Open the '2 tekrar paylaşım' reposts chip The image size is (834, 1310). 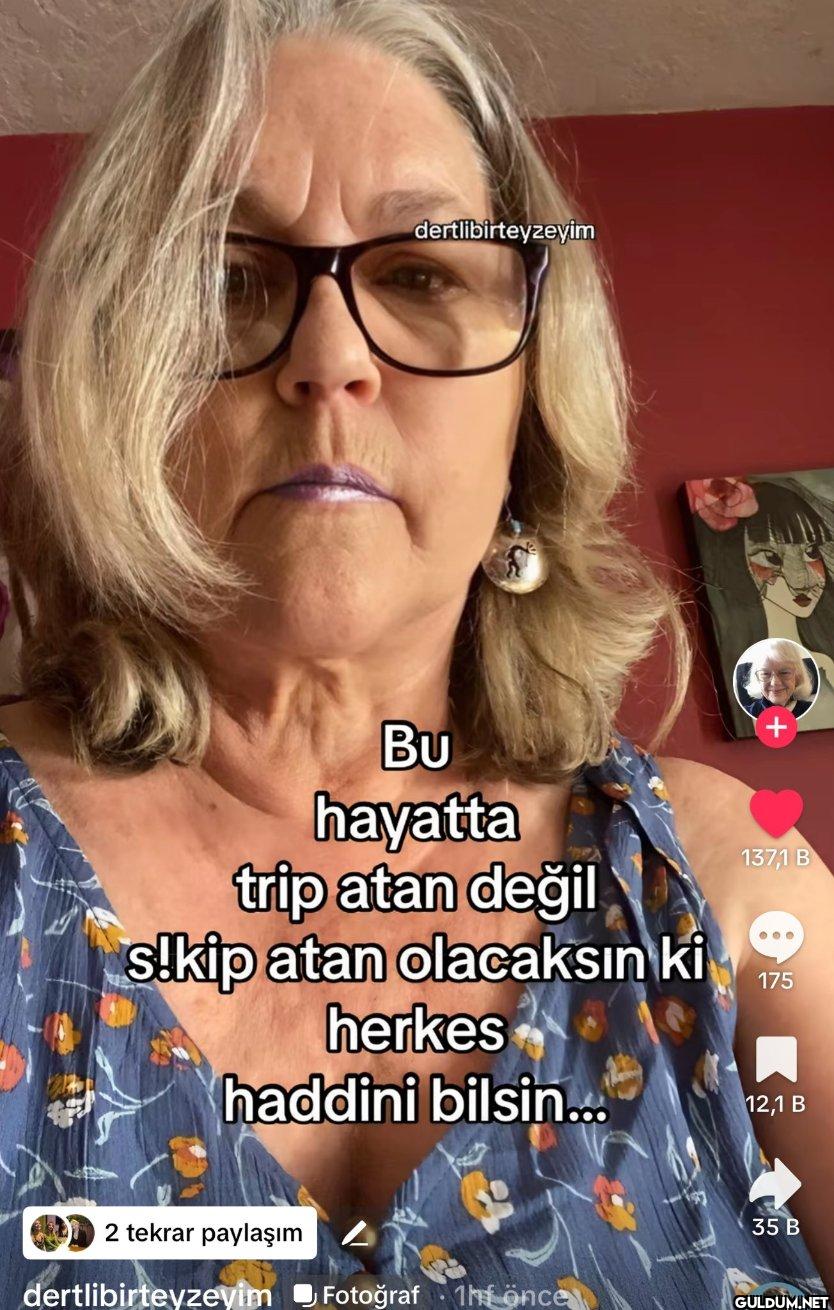[170, 1233]
